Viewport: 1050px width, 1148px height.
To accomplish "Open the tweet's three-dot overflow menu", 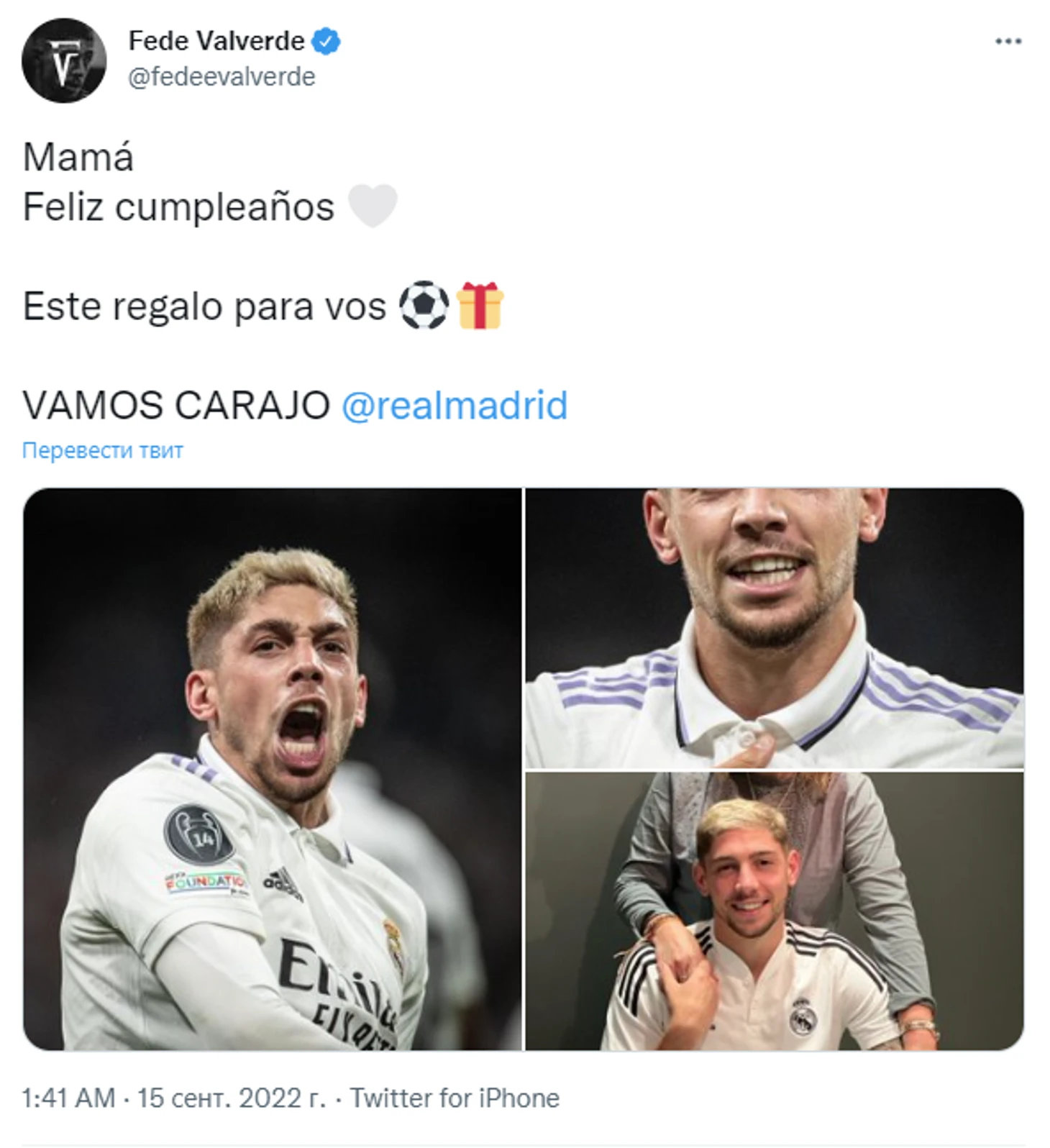I will point(1008,42).
